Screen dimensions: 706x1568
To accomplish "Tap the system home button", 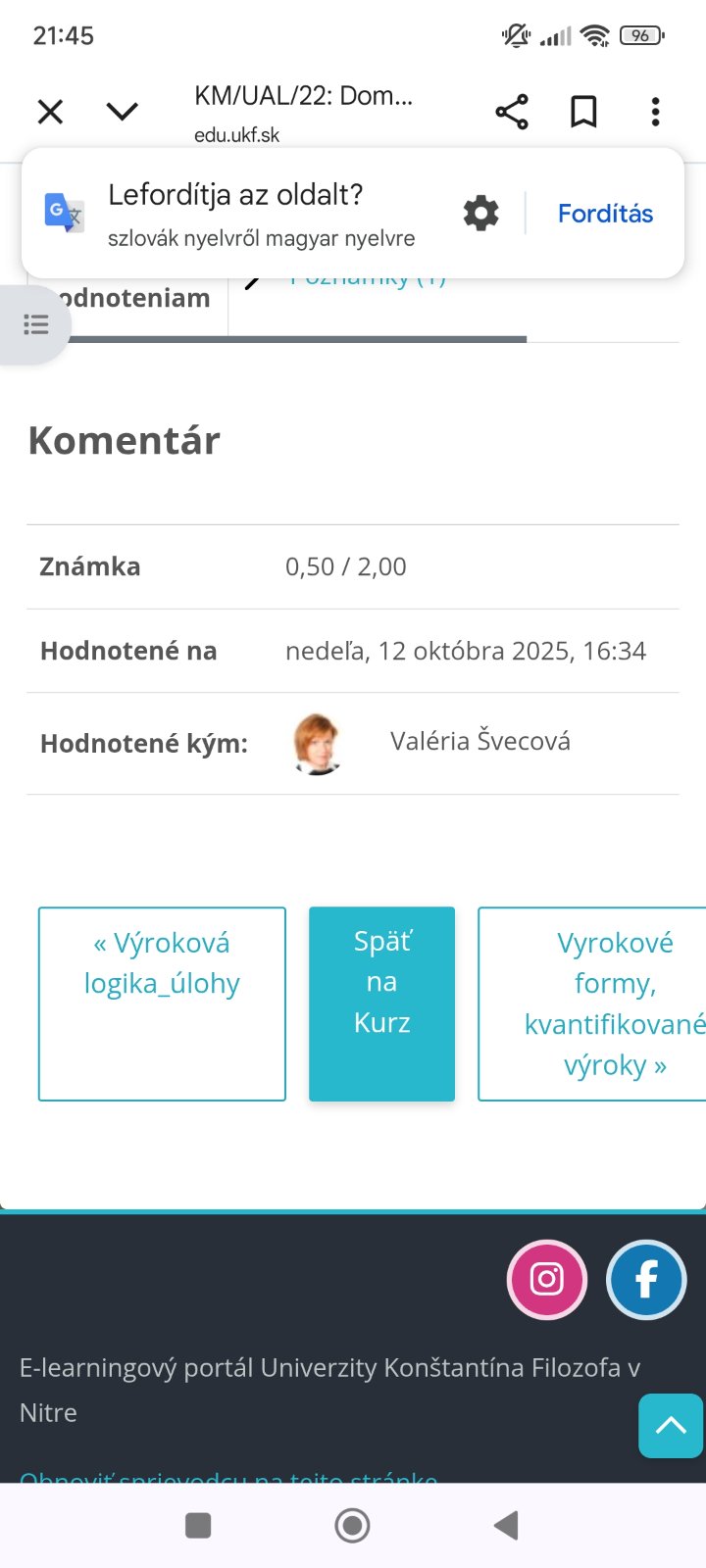I will pos(352,1525).
